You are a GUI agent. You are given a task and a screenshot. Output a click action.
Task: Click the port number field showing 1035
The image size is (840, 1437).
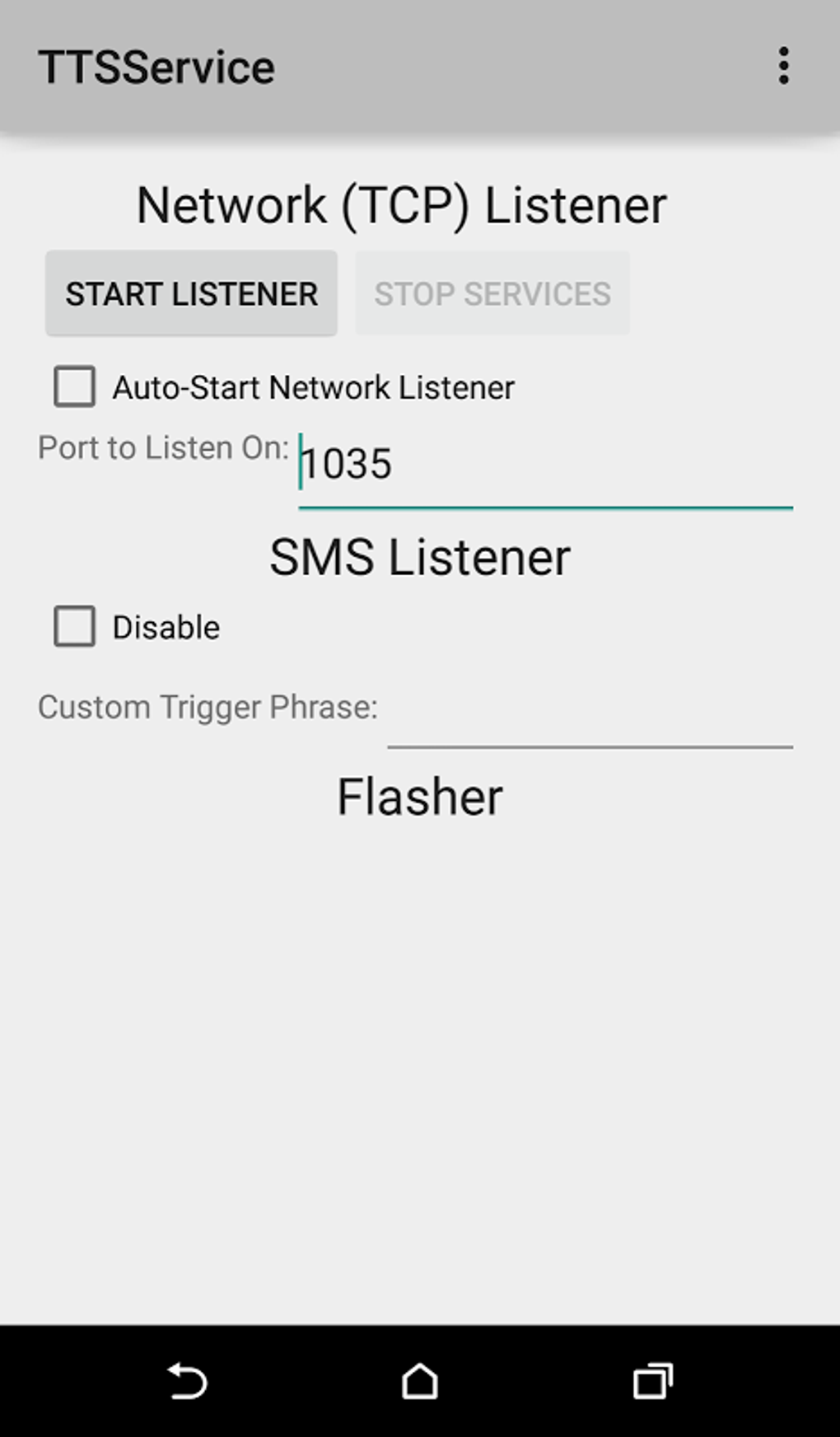[544, 466]
